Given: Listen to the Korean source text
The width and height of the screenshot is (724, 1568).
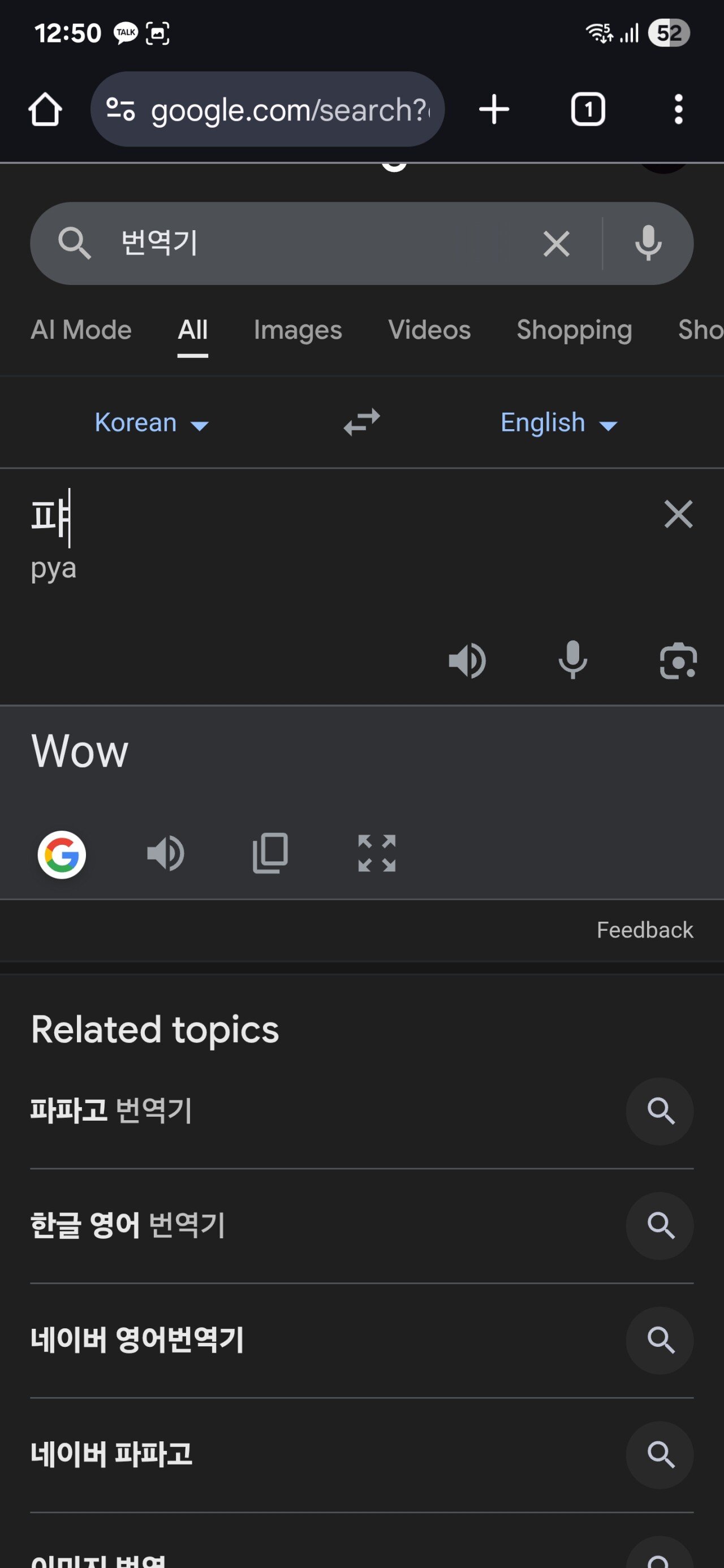Looking at the screenshot, I should pos(467,660).
